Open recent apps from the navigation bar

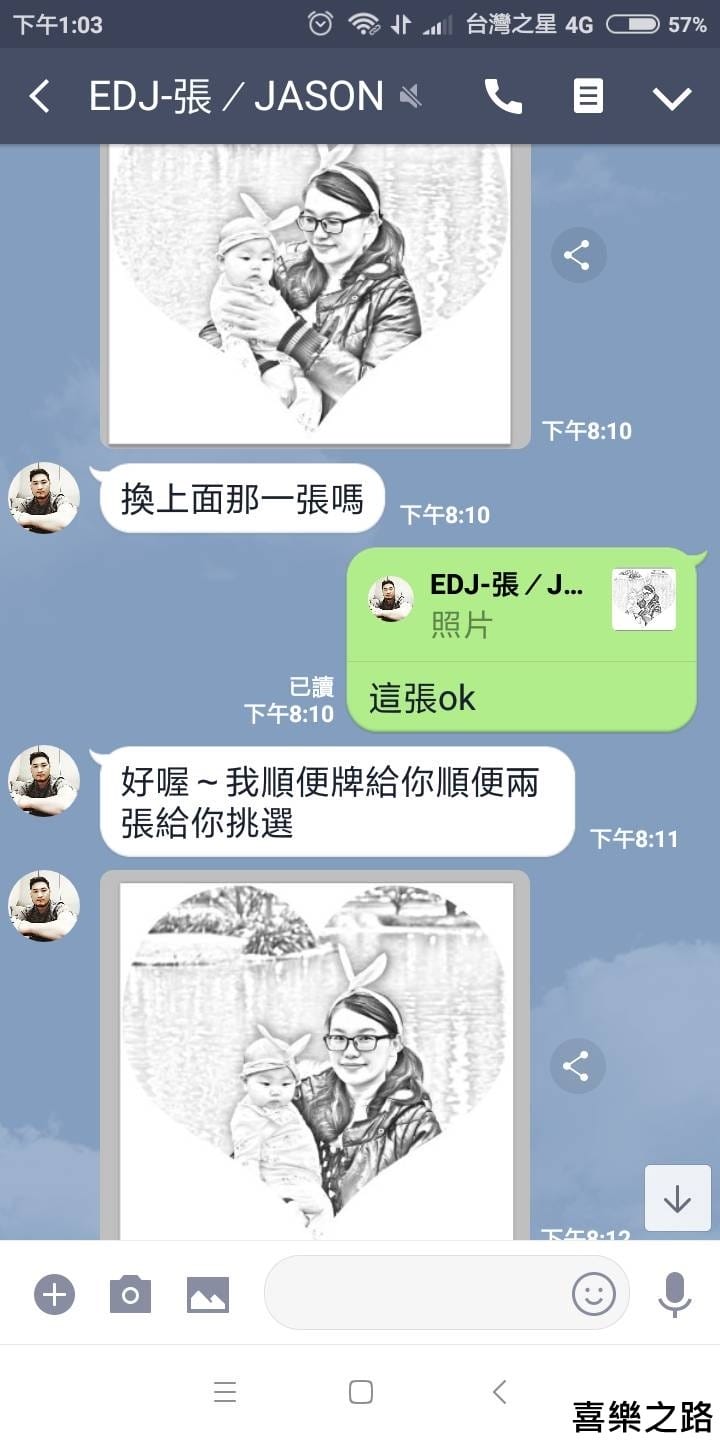(x=225, y=1392)
